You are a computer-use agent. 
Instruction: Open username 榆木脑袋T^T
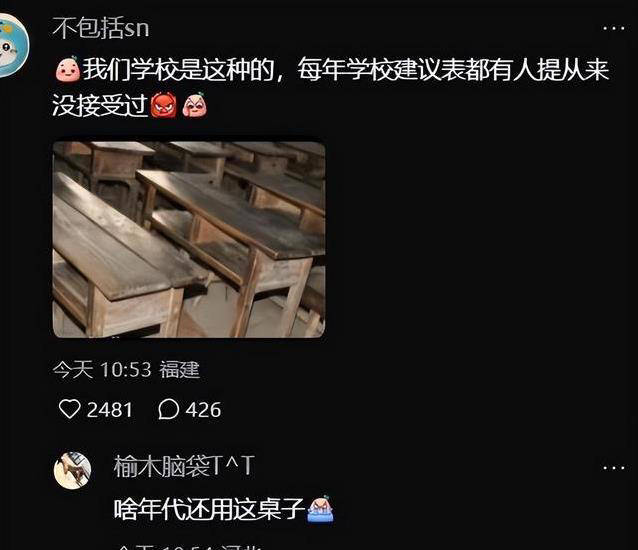coord(184,466)
